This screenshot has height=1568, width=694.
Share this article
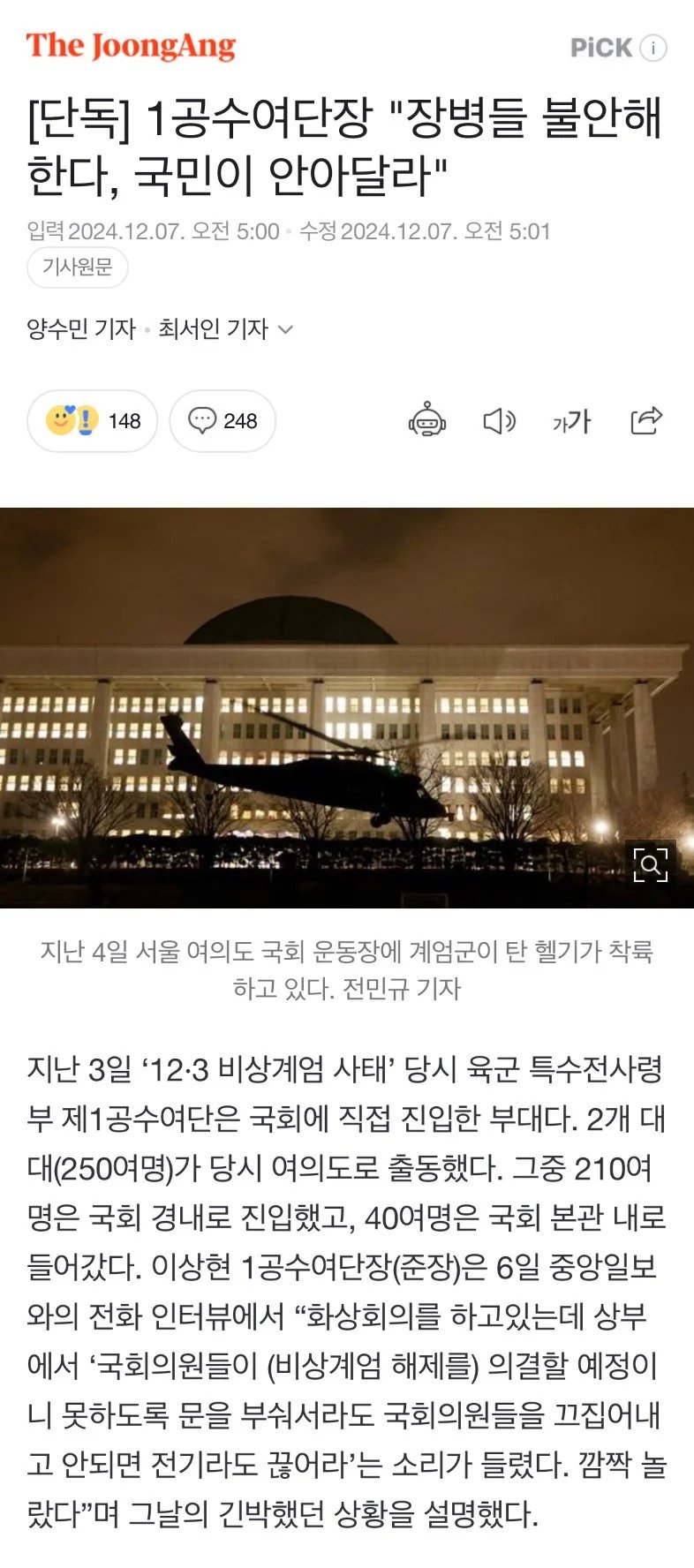tap(646, 421)
